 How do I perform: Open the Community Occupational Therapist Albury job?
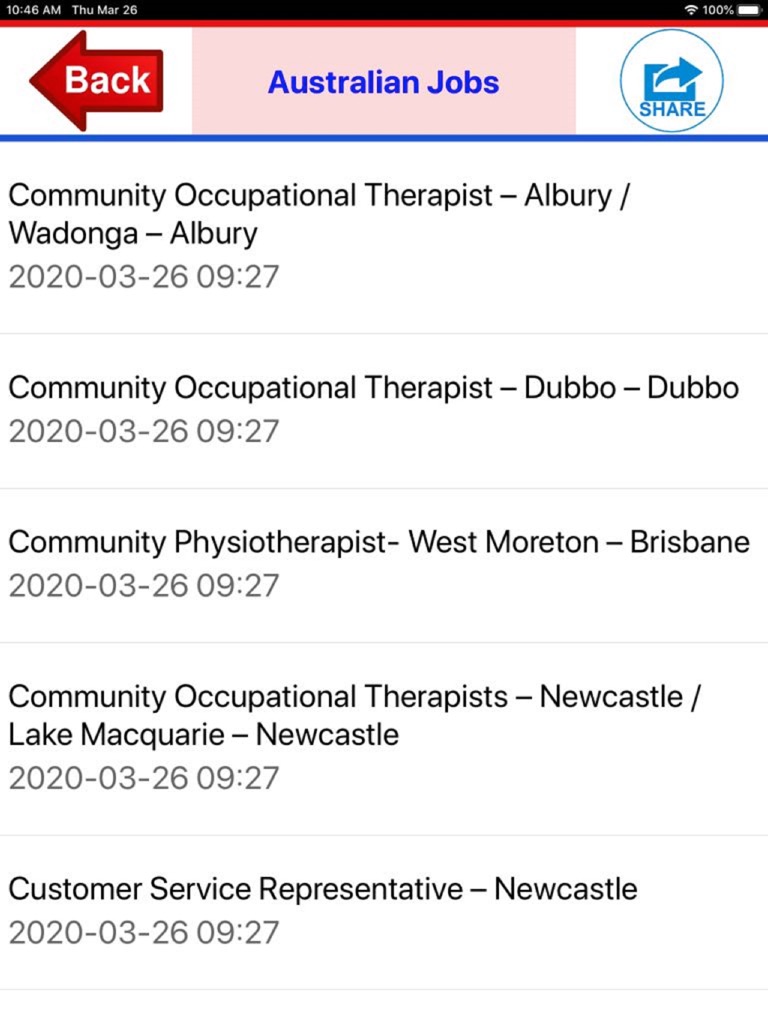[320, 215]
